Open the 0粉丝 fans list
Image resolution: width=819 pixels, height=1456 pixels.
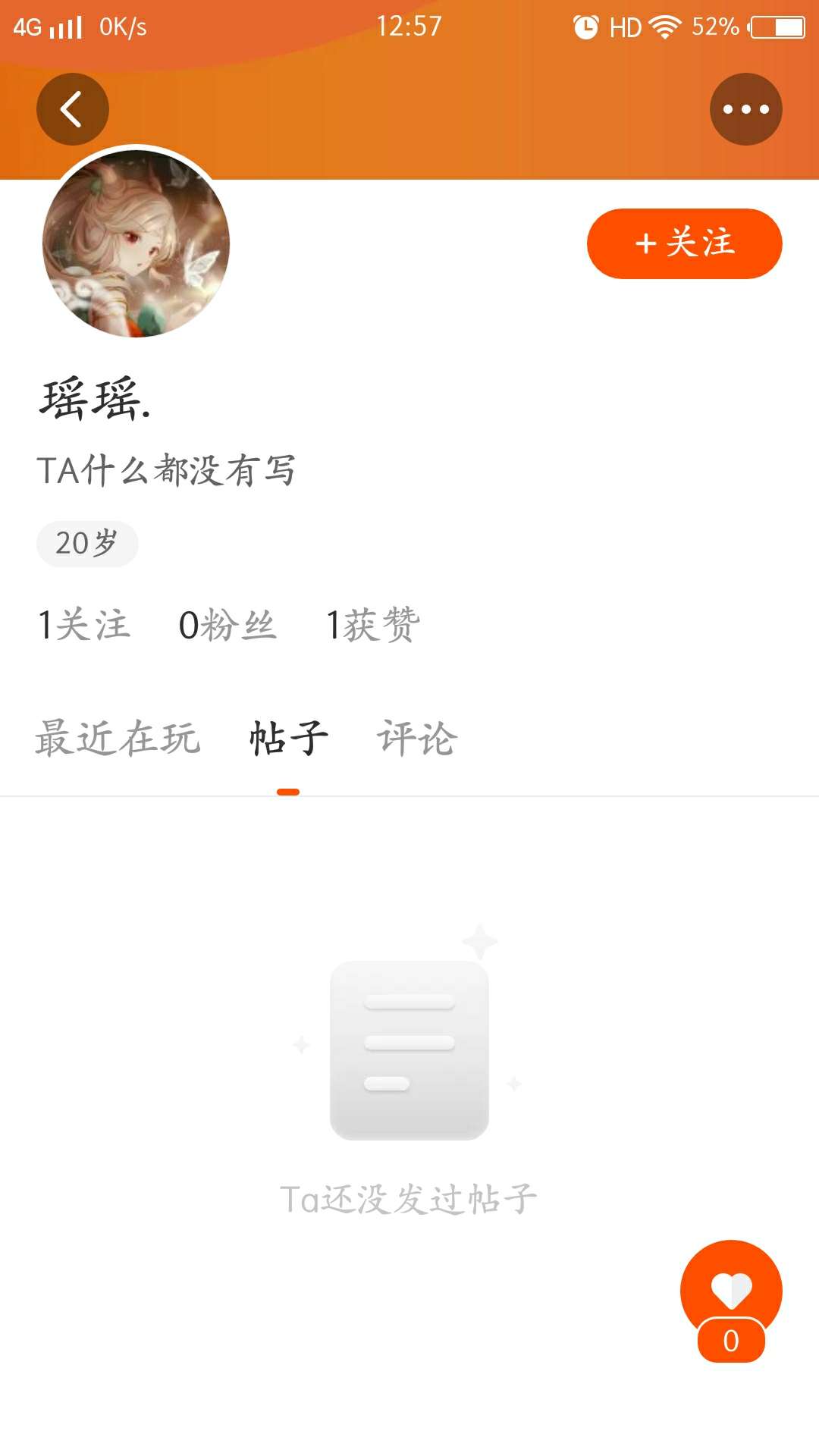[227, 625]
